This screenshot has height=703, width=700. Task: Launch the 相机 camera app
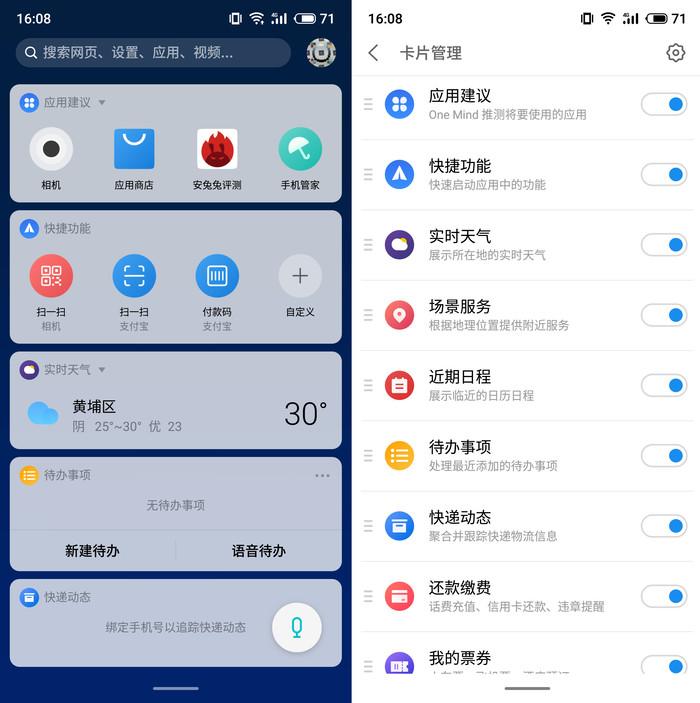(51, 150)
